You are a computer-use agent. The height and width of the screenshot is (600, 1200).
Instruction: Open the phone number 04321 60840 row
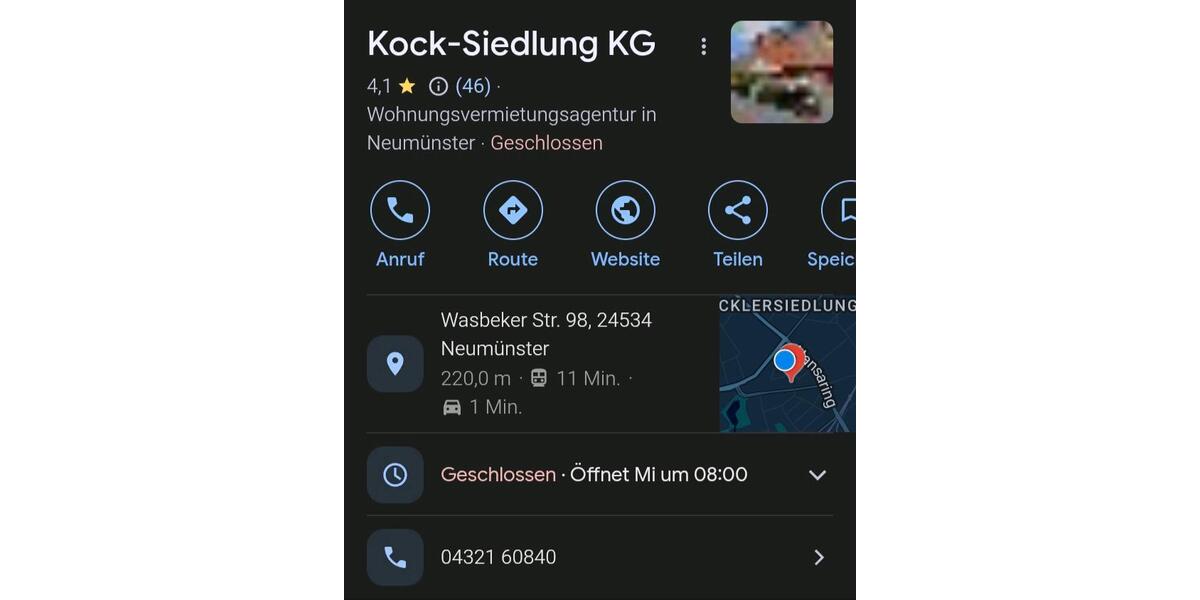click(600, 557)
